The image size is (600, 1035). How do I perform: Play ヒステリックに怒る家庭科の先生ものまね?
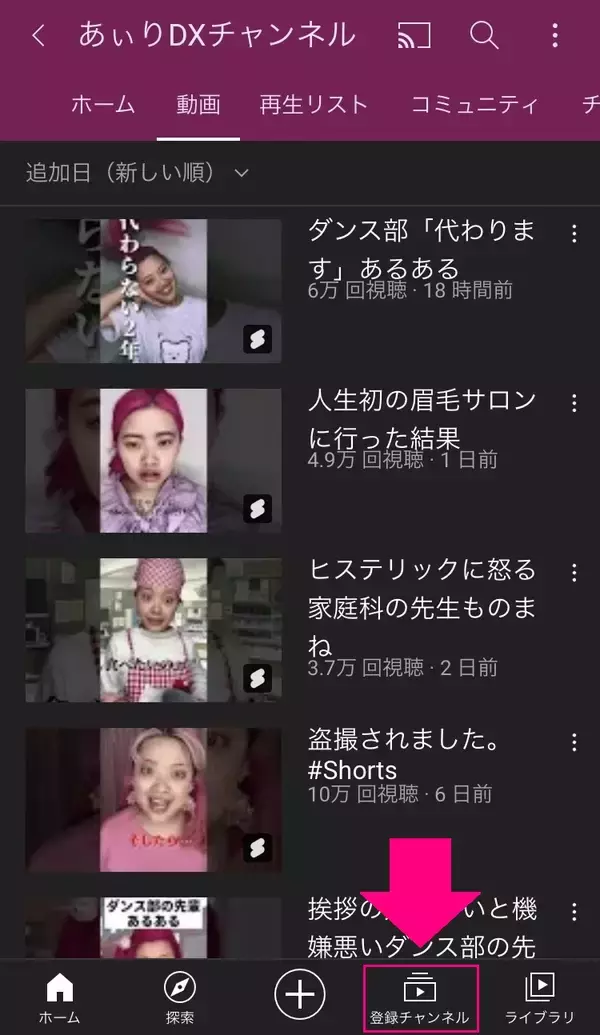click(153, 630)
